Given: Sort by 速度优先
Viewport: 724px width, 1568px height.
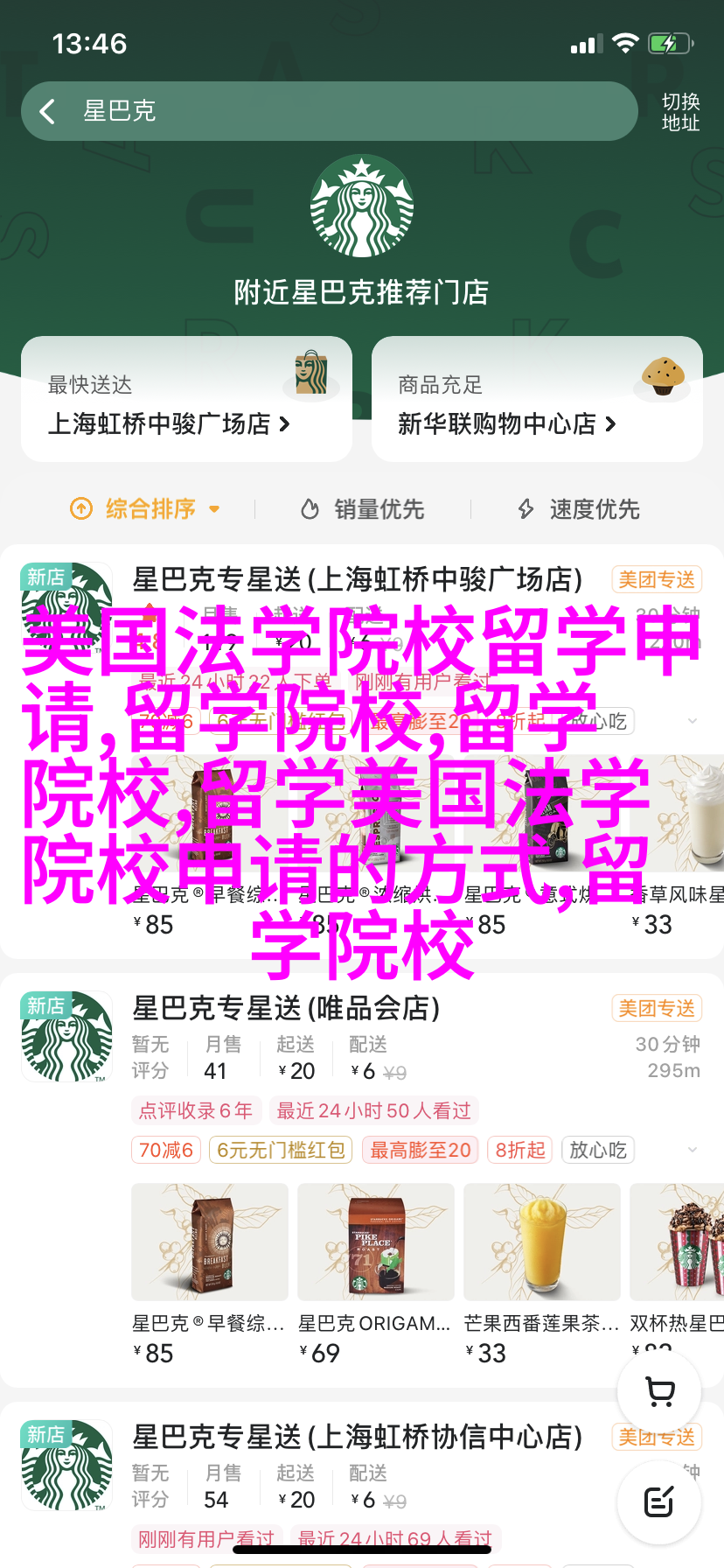Looking at the screenshot, I should click(x=579, y=508).
